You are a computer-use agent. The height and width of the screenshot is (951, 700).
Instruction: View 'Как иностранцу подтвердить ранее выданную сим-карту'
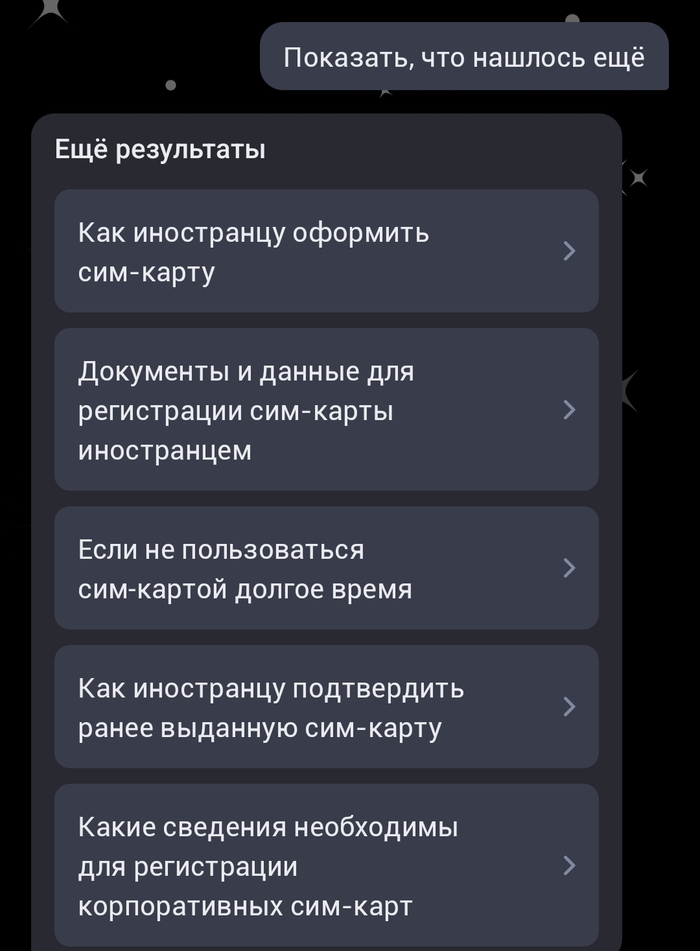pyautogui.click(x=326, y=707)
